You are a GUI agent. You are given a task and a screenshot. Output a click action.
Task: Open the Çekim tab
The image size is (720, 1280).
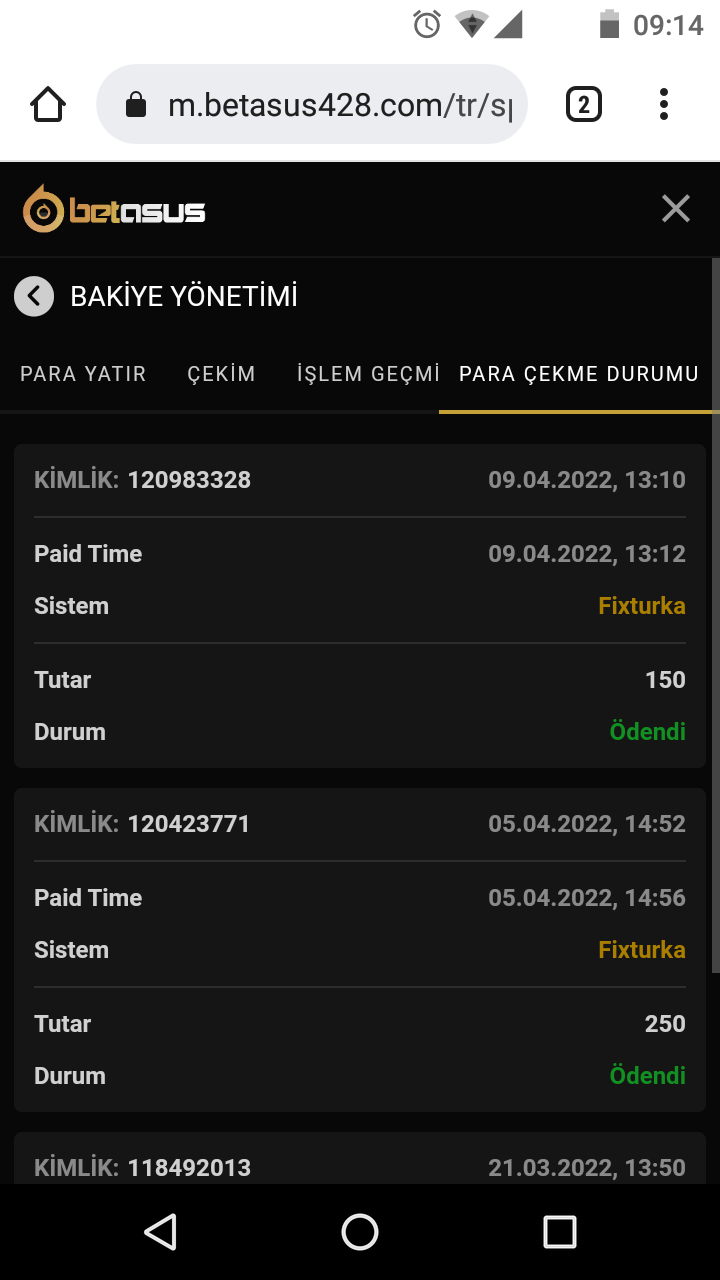(x=221, y=374)
